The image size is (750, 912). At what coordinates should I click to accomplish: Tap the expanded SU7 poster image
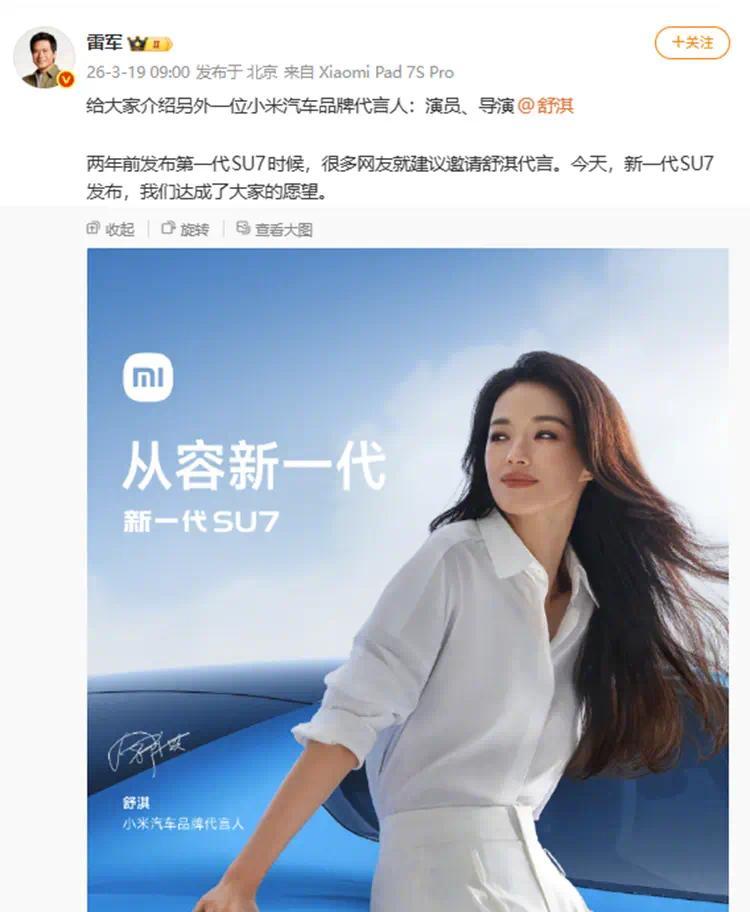pos(407,580)
